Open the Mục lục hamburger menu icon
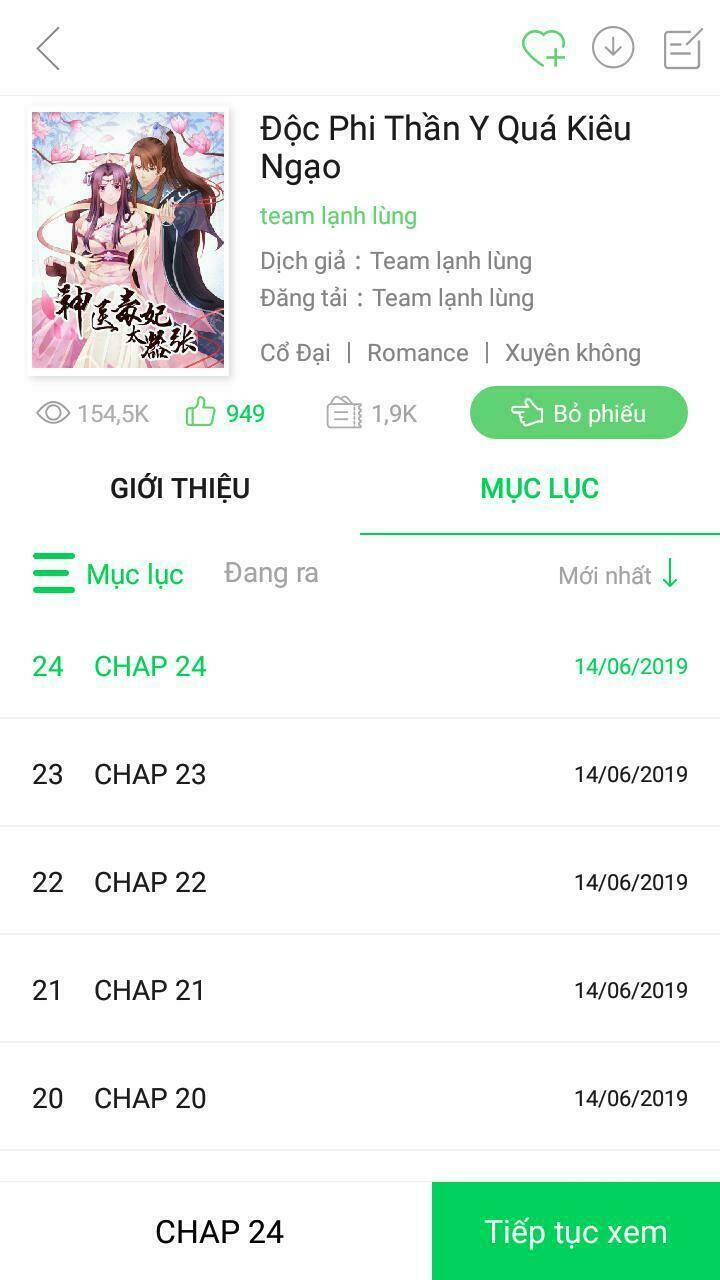This screenshot has width=720, height=1280. 52,574
